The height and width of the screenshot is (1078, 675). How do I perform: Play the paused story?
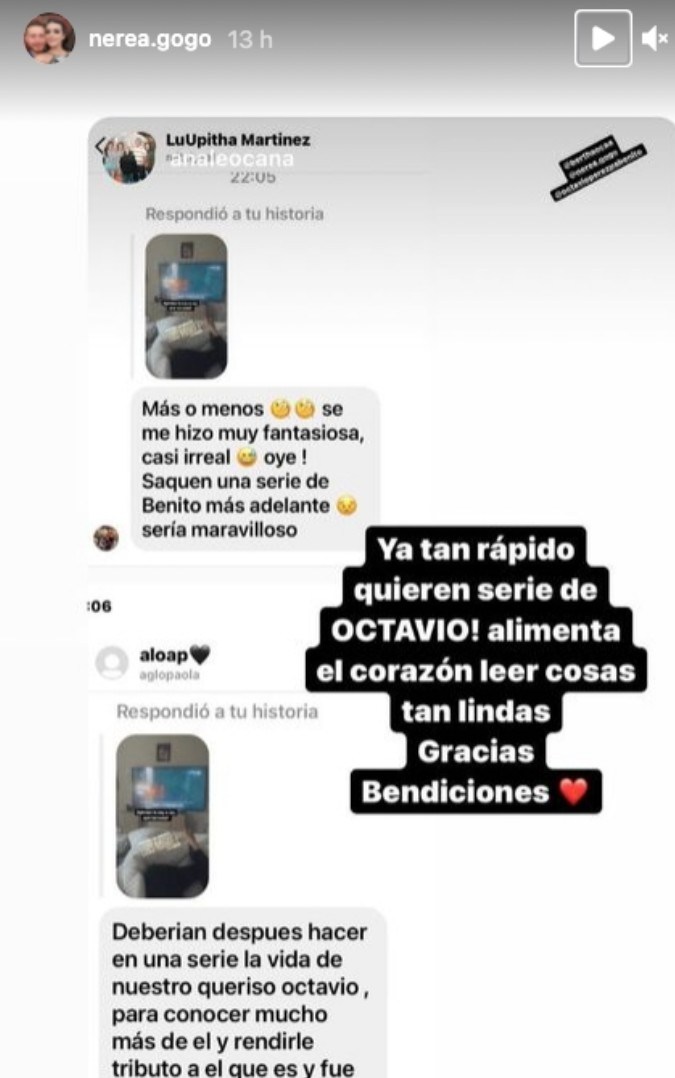(x=602, y=38)
